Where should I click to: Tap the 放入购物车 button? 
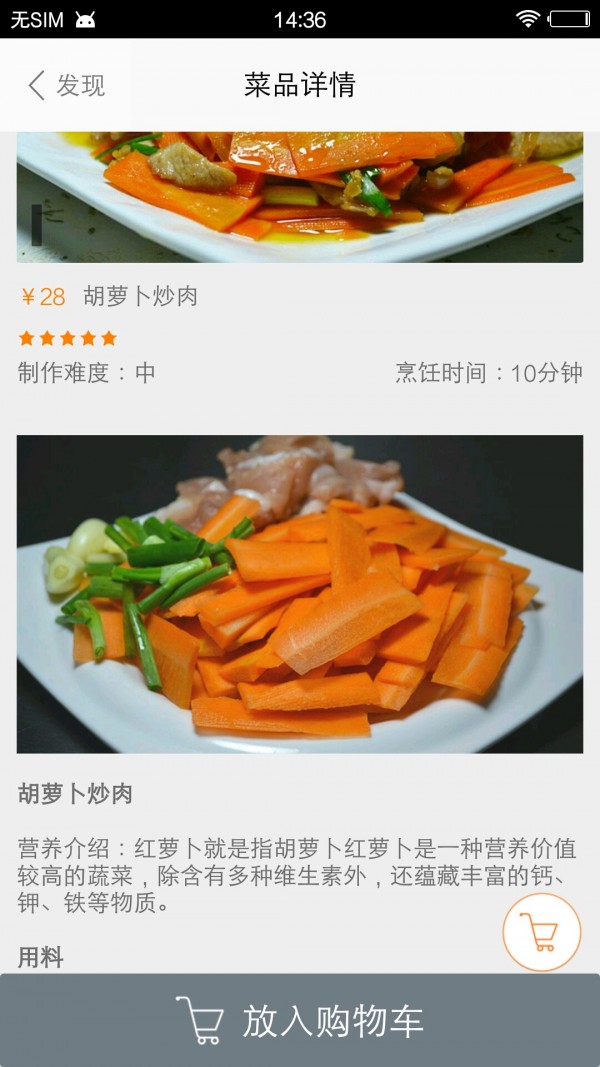[x=300, y=1020]
